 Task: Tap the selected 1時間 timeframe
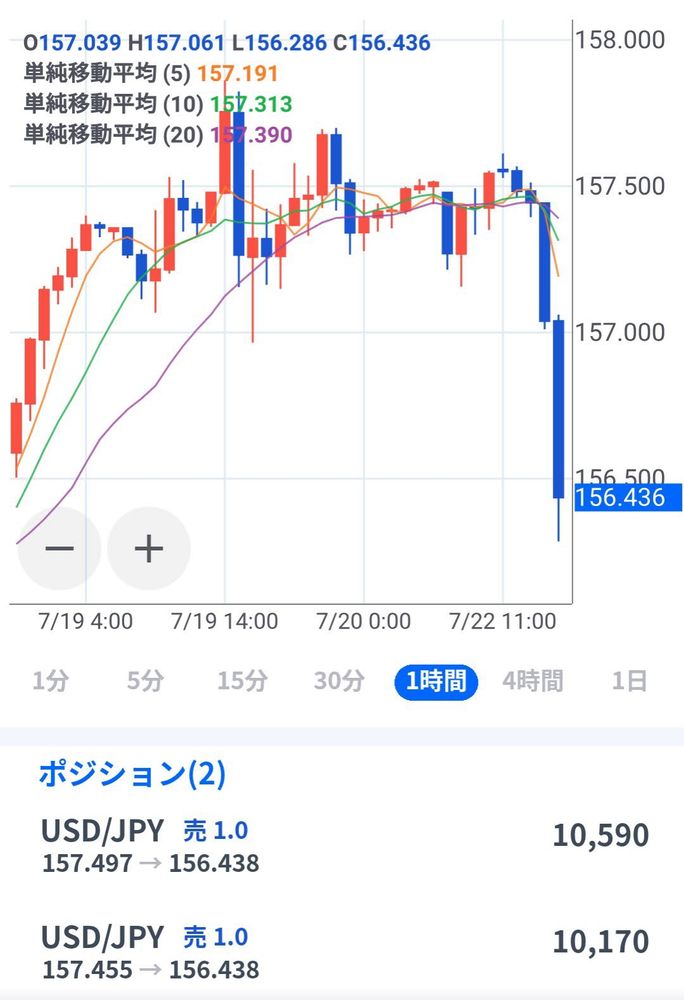tap(436, 682)
